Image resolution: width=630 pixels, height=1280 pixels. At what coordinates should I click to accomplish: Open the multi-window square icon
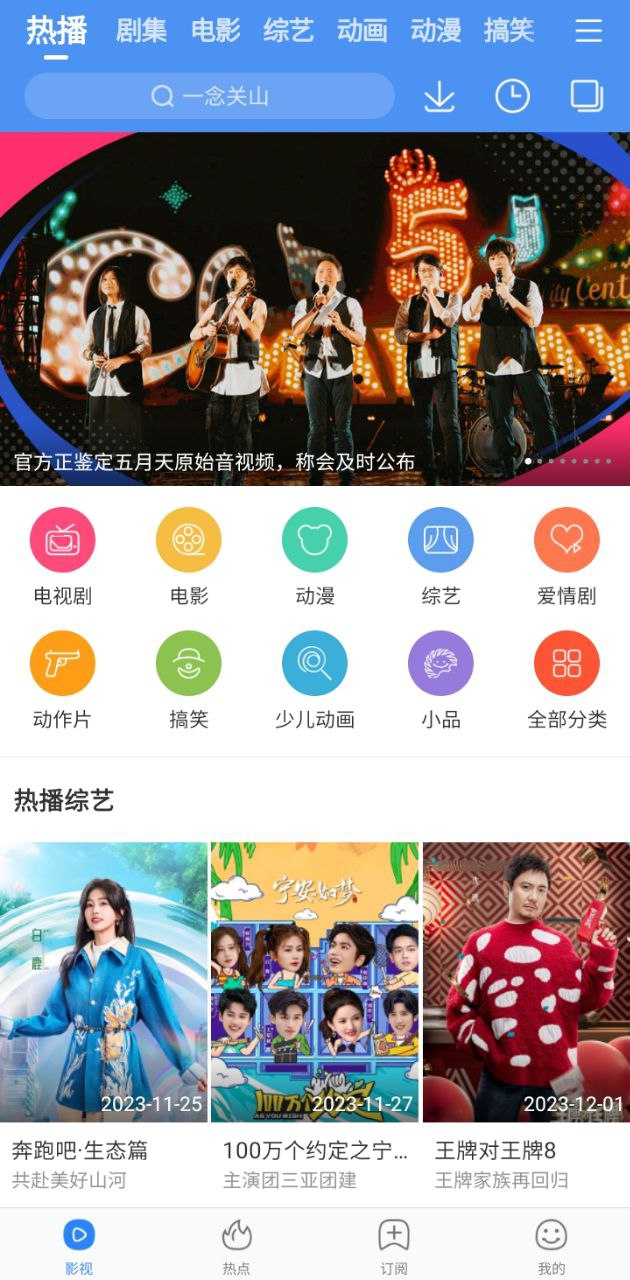coord(587,96)
